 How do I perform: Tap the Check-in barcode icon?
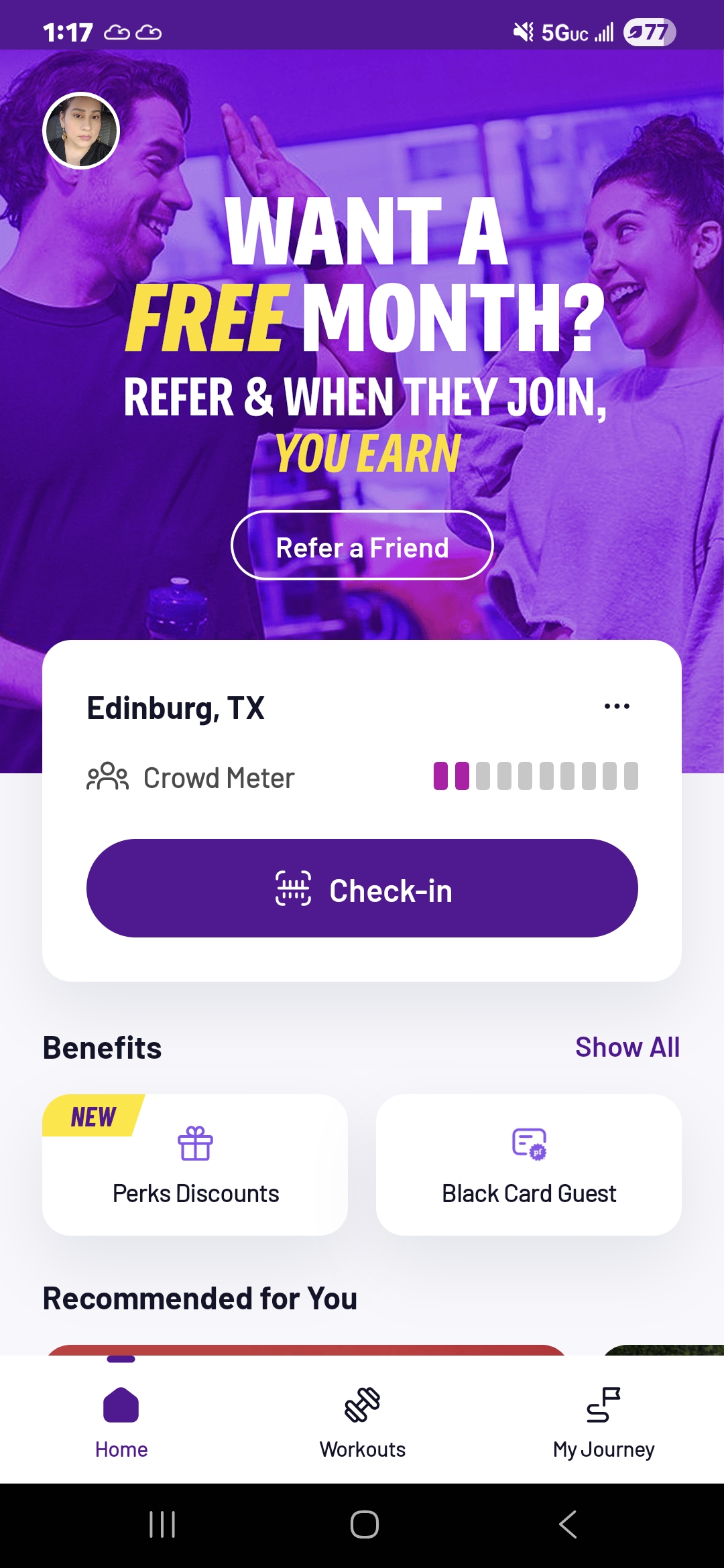click(x=295, y=888)
